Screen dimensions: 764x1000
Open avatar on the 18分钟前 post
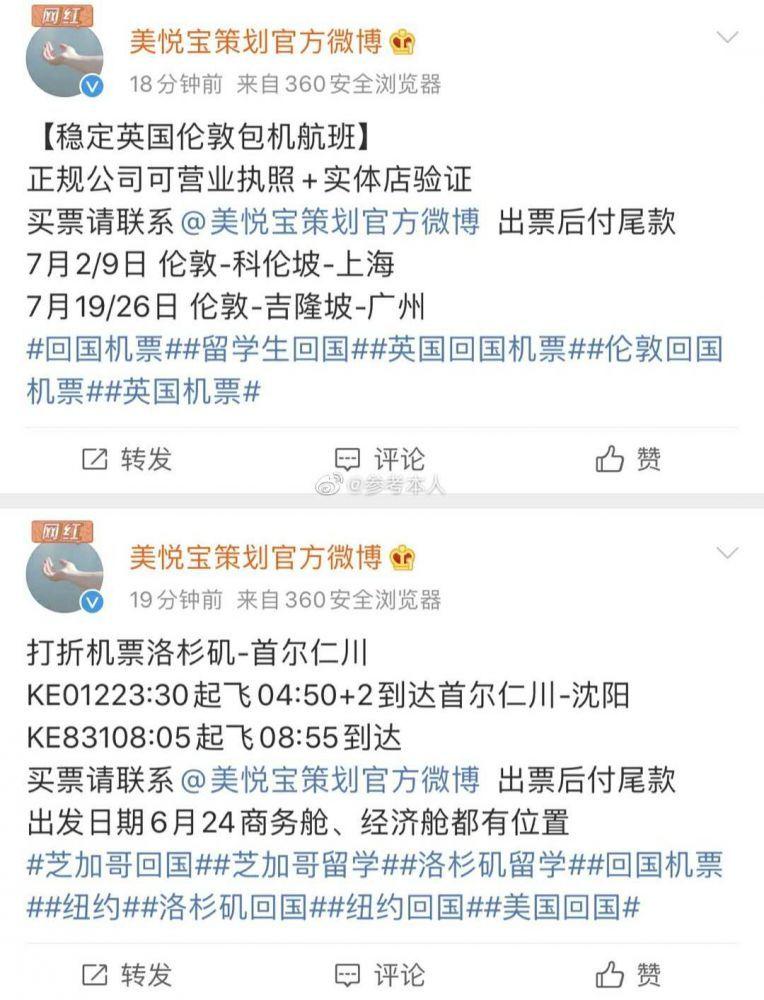click(64, 57)
